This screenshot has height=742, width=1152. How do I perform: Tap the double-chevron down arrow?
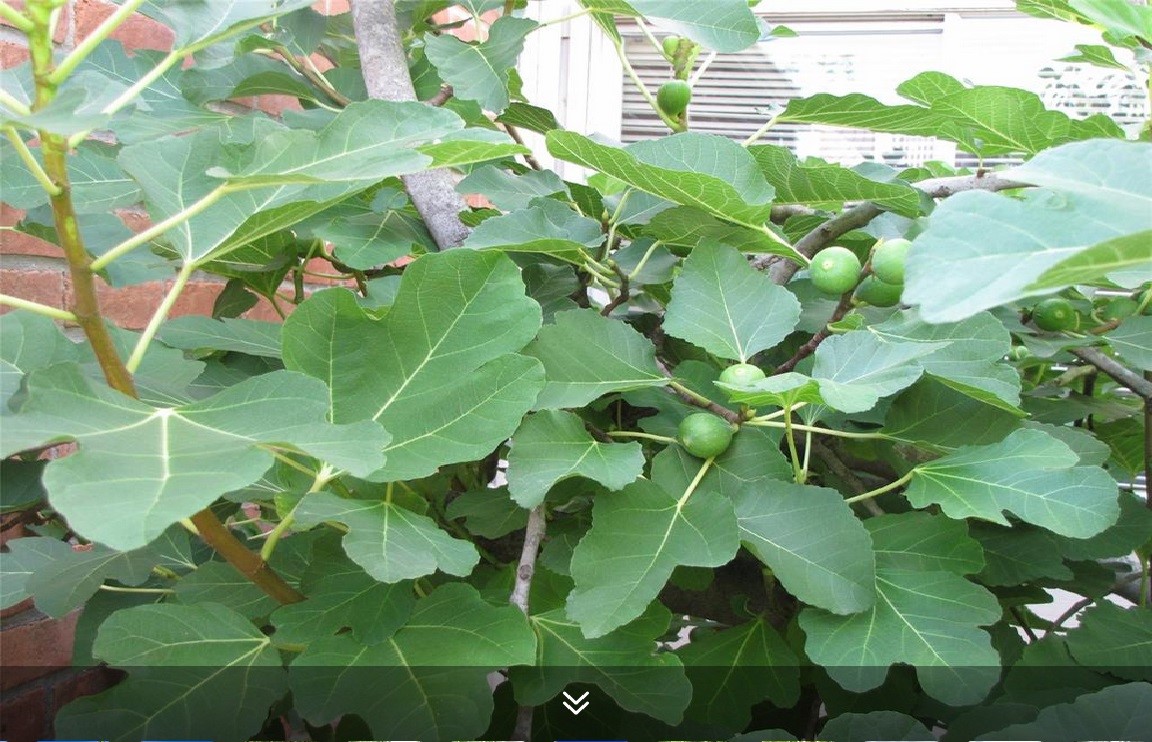(575, 703)
